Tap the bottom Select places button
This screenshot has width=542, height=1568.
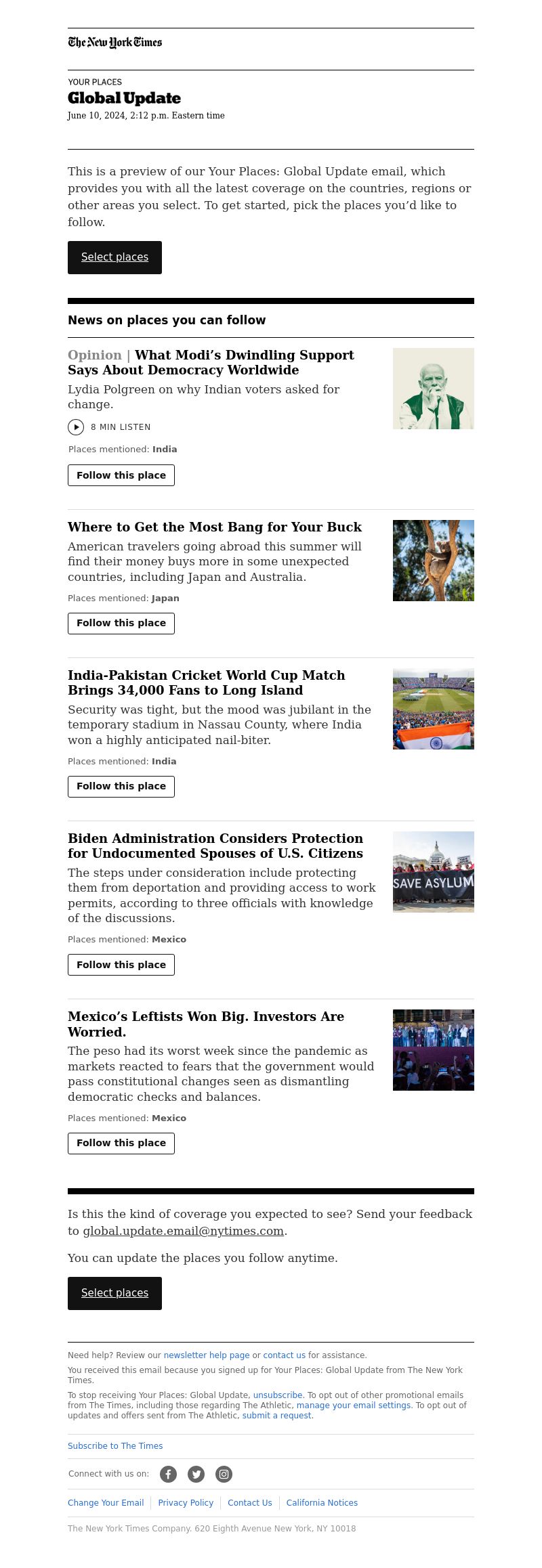pyautogui.click(x=114, y=1293)
